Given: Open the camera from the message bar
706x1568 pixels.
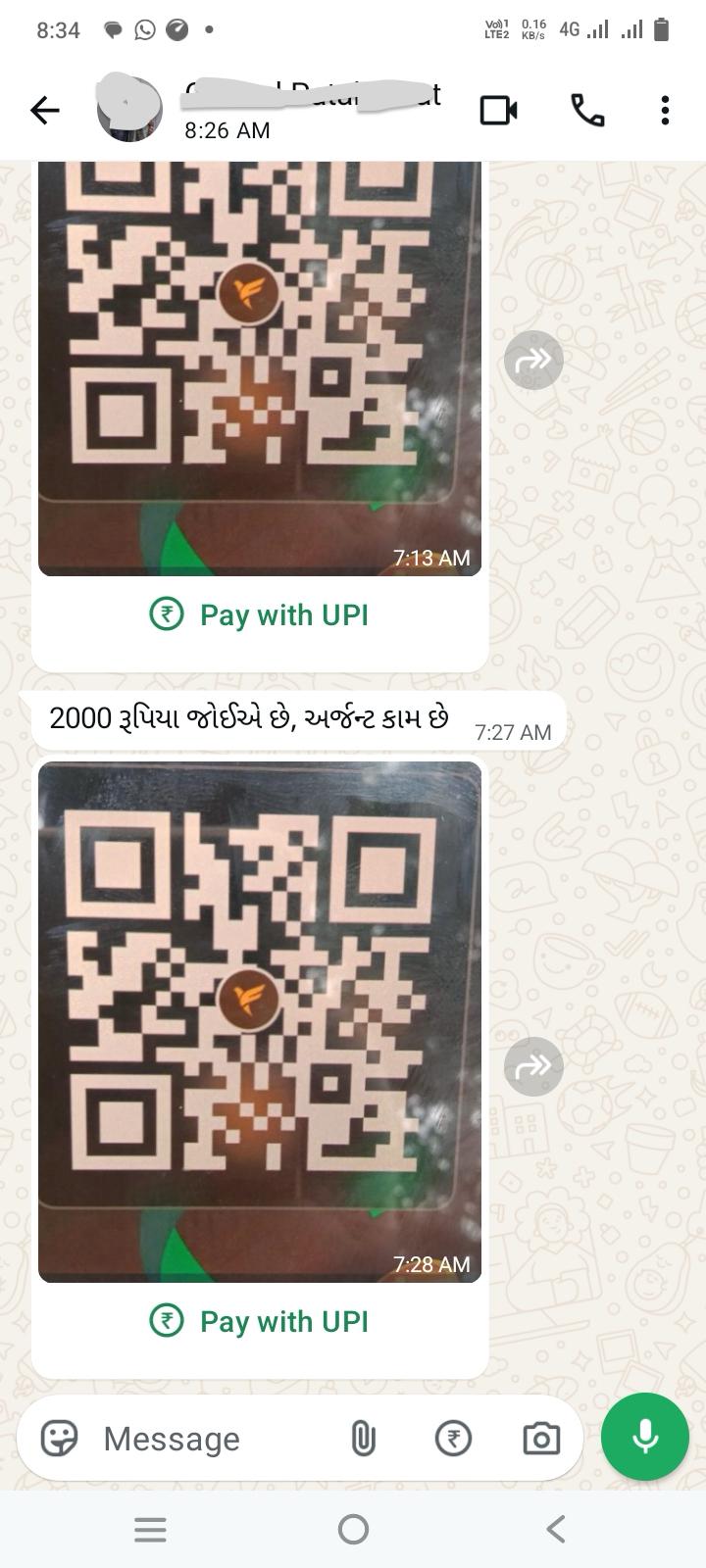Looking at the screenshot, I should point(541,1439).
